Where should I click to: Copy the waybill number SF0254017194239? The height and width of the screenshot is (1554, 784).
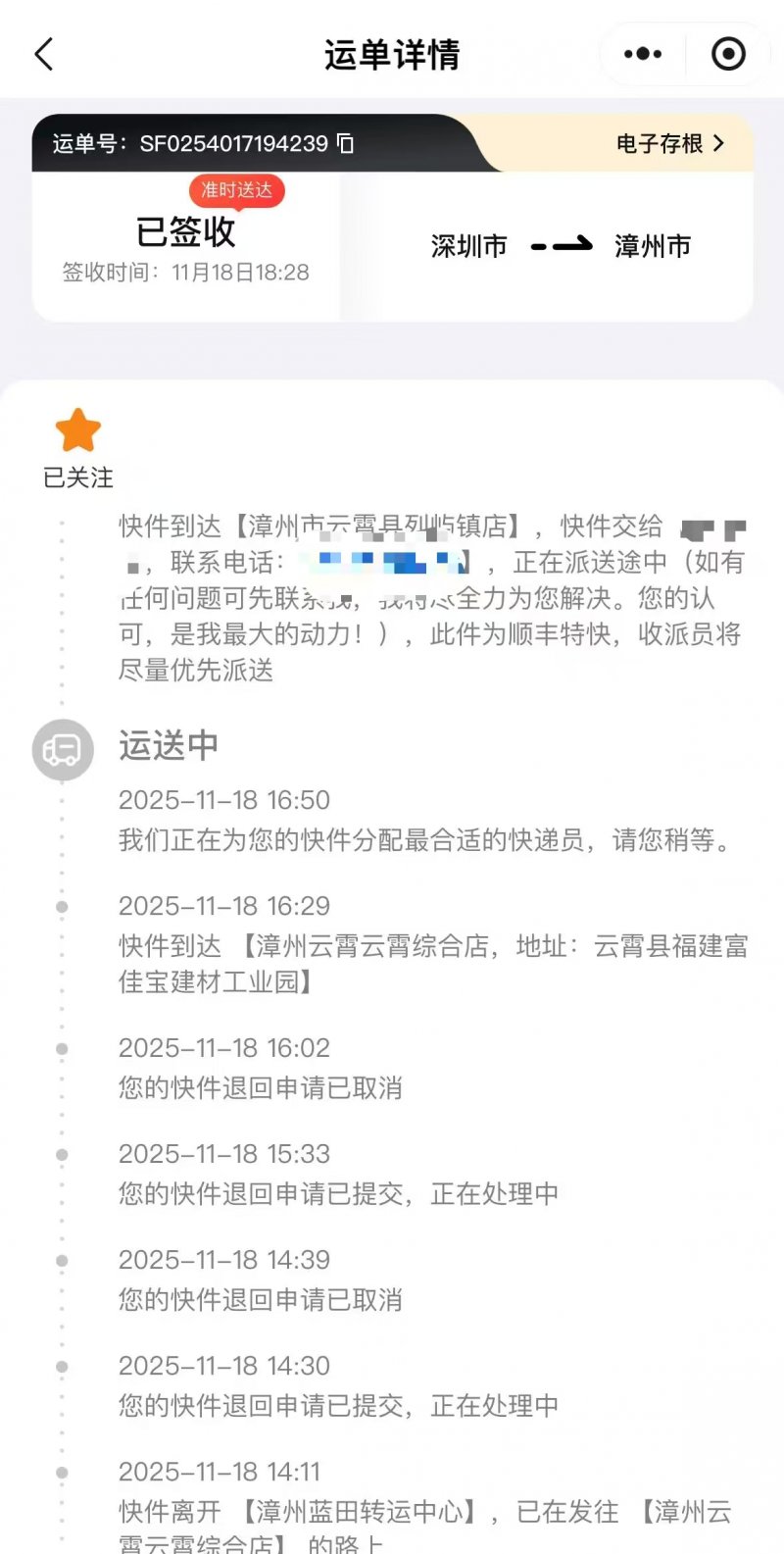click(345, 144)
